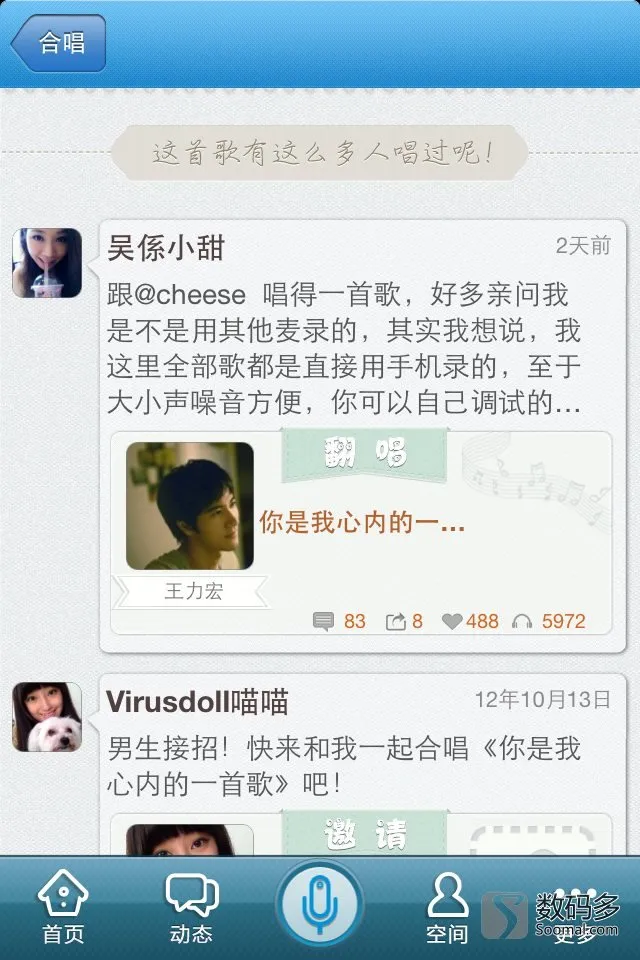Open the 你是我心内的一… cover song card
Image resolution: width=640 pixels, height=960 pixels.
pyautogui.click(x=362, y=522)
